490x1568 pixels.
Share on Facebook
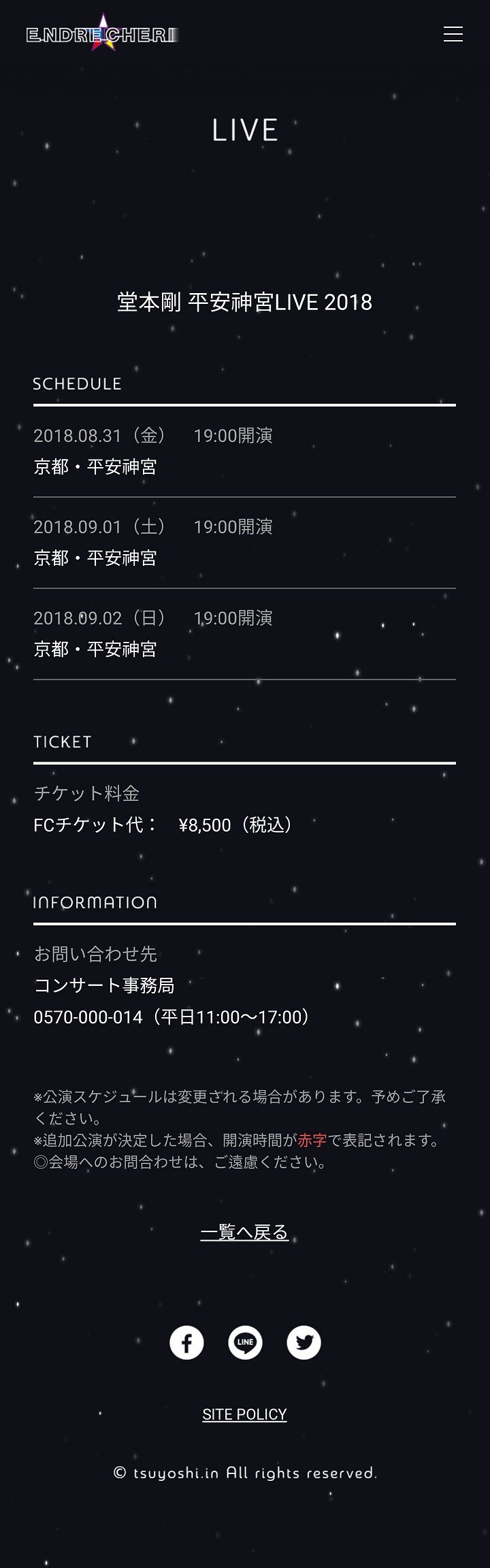click(186, 1342)
